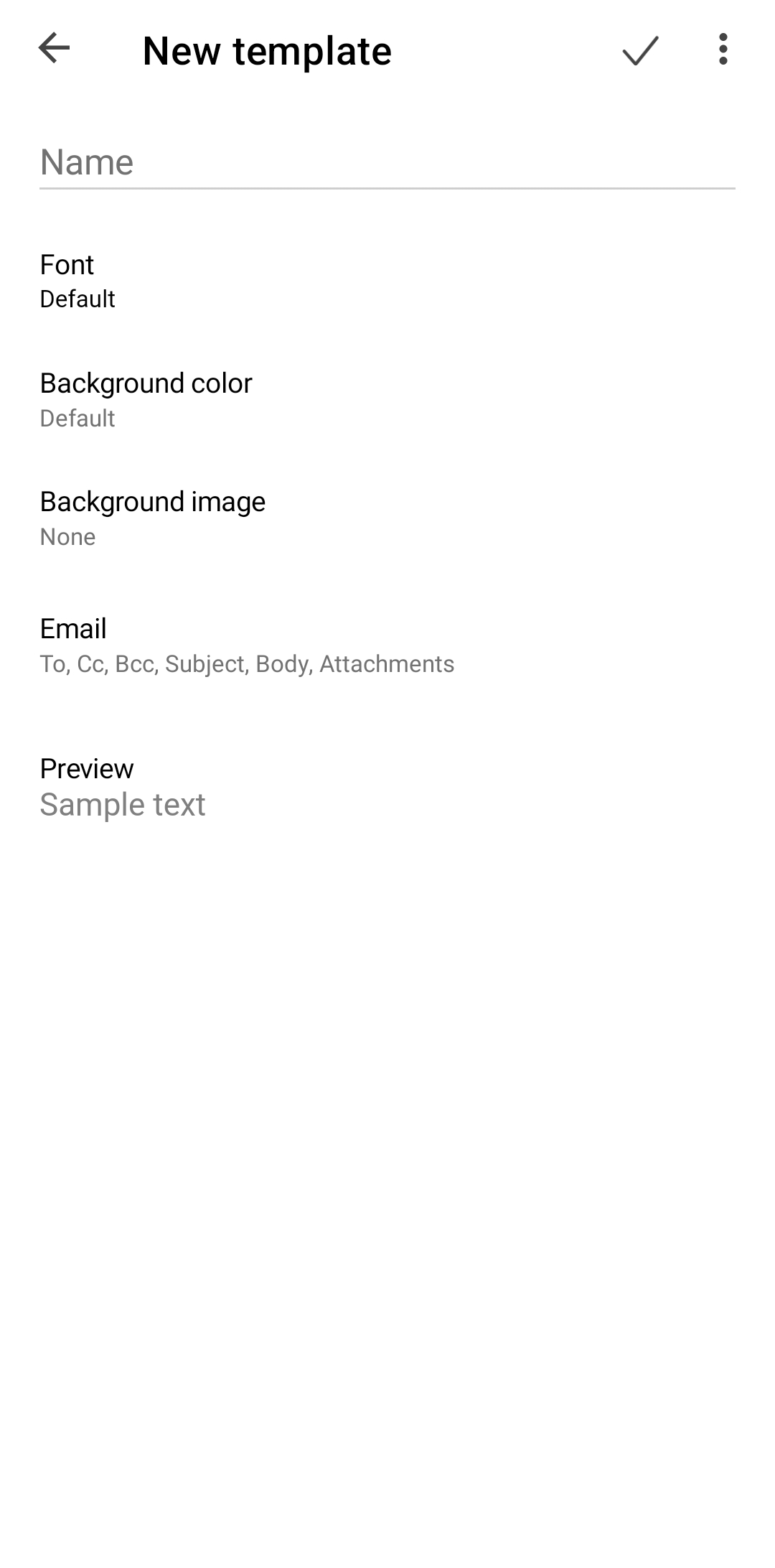Open the Font setting
The image size is (775, 1568).
click(387, 281)
